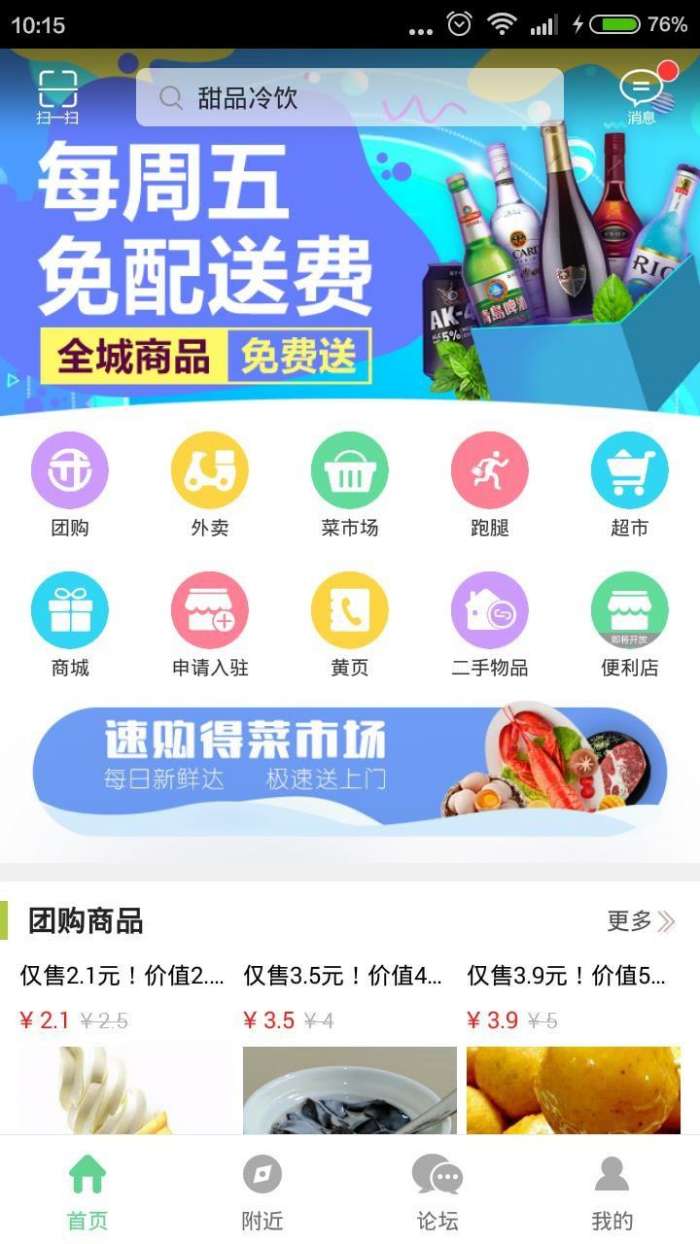Open the 超市 category
Viewport: 700px width, 1244px height.
(630, 482)
